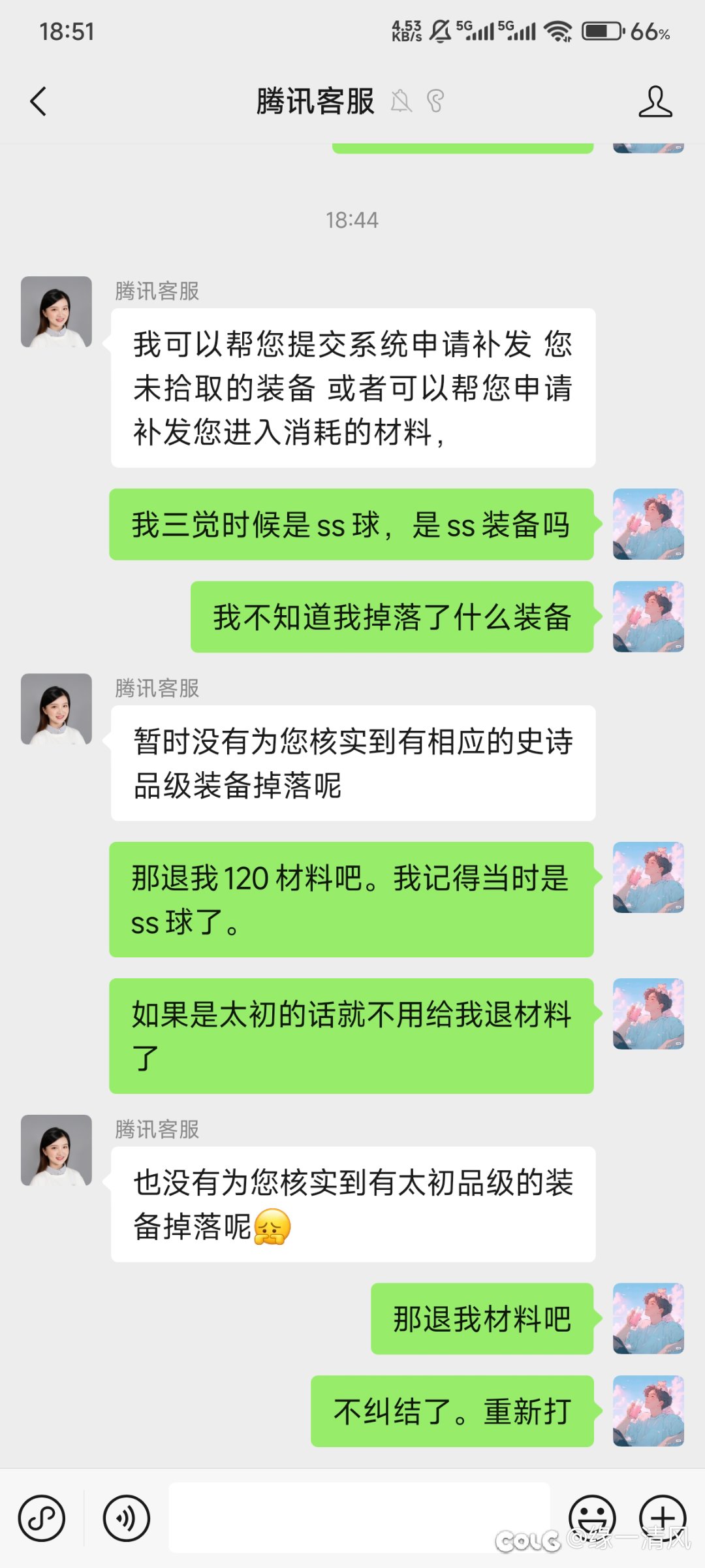
Task: Open chat info via the profile icon
Action: [x=655, y=102]
